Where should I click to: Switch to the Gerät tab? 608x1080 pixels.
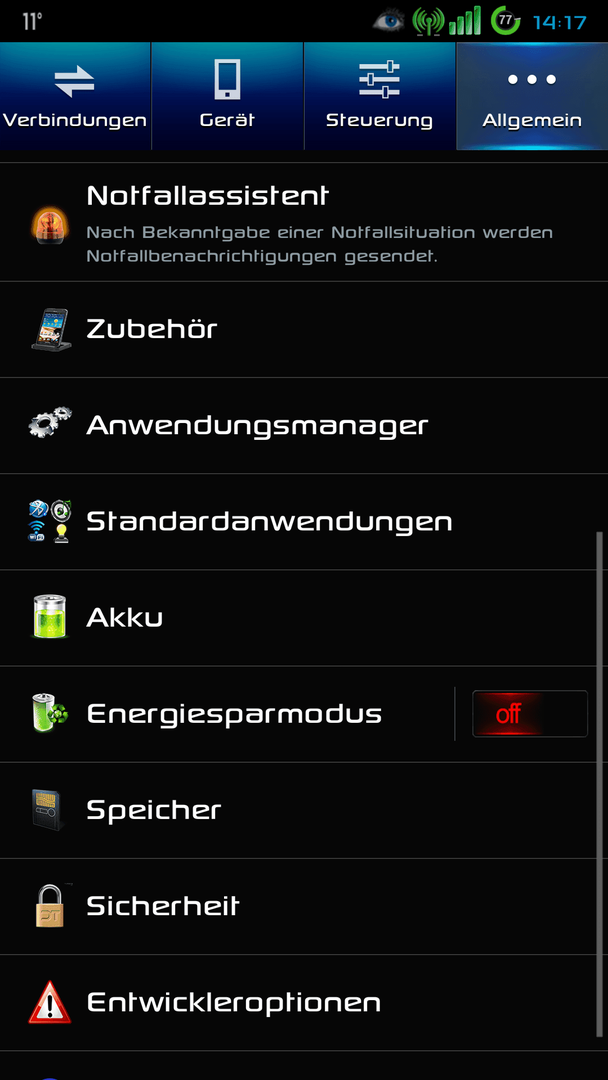(227, 96)
